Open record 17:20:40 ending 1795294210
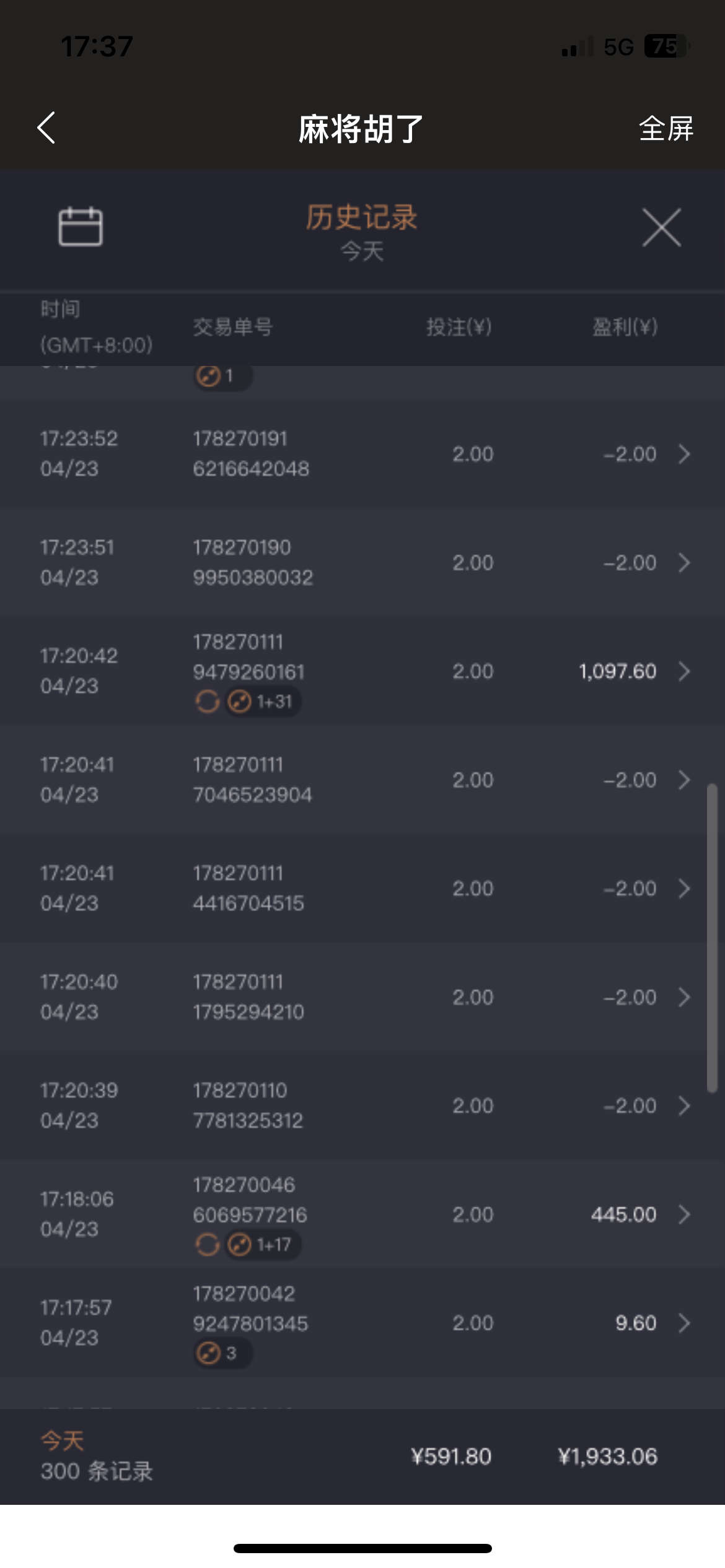 pos(683,998)
